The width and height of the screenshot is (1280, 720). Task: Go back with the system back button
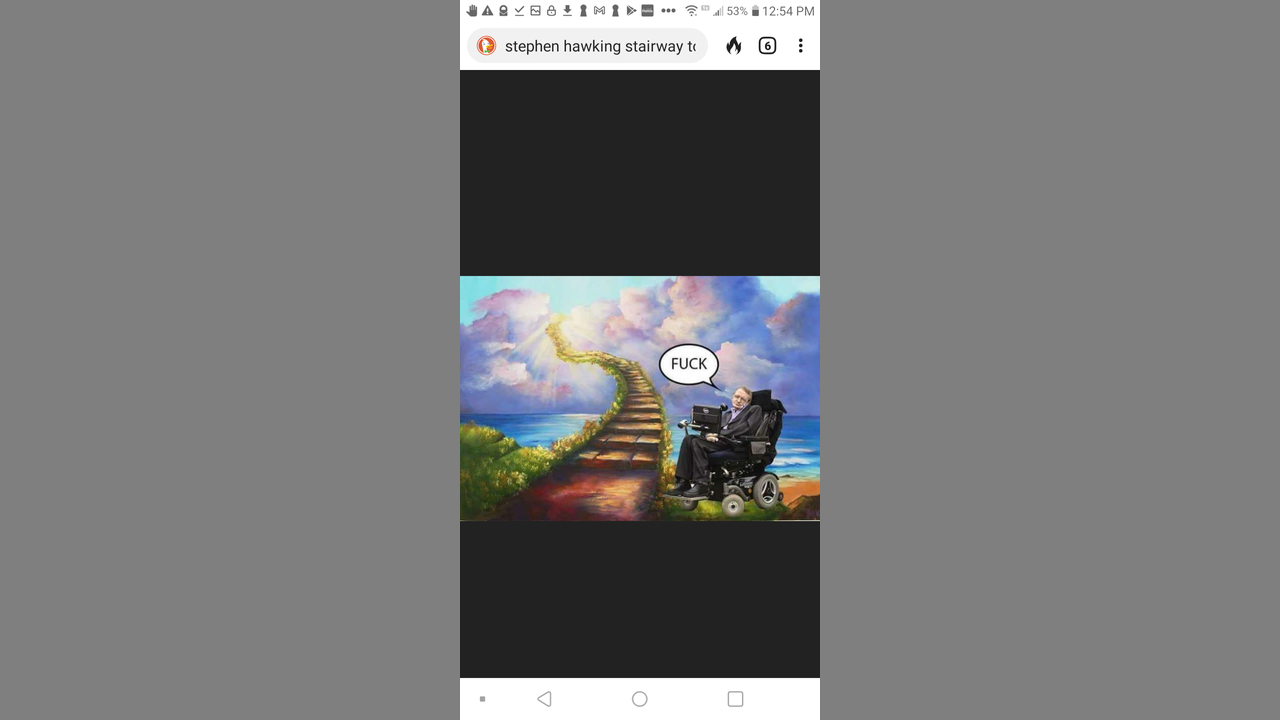pyautogui.click(x=544, y=699)
